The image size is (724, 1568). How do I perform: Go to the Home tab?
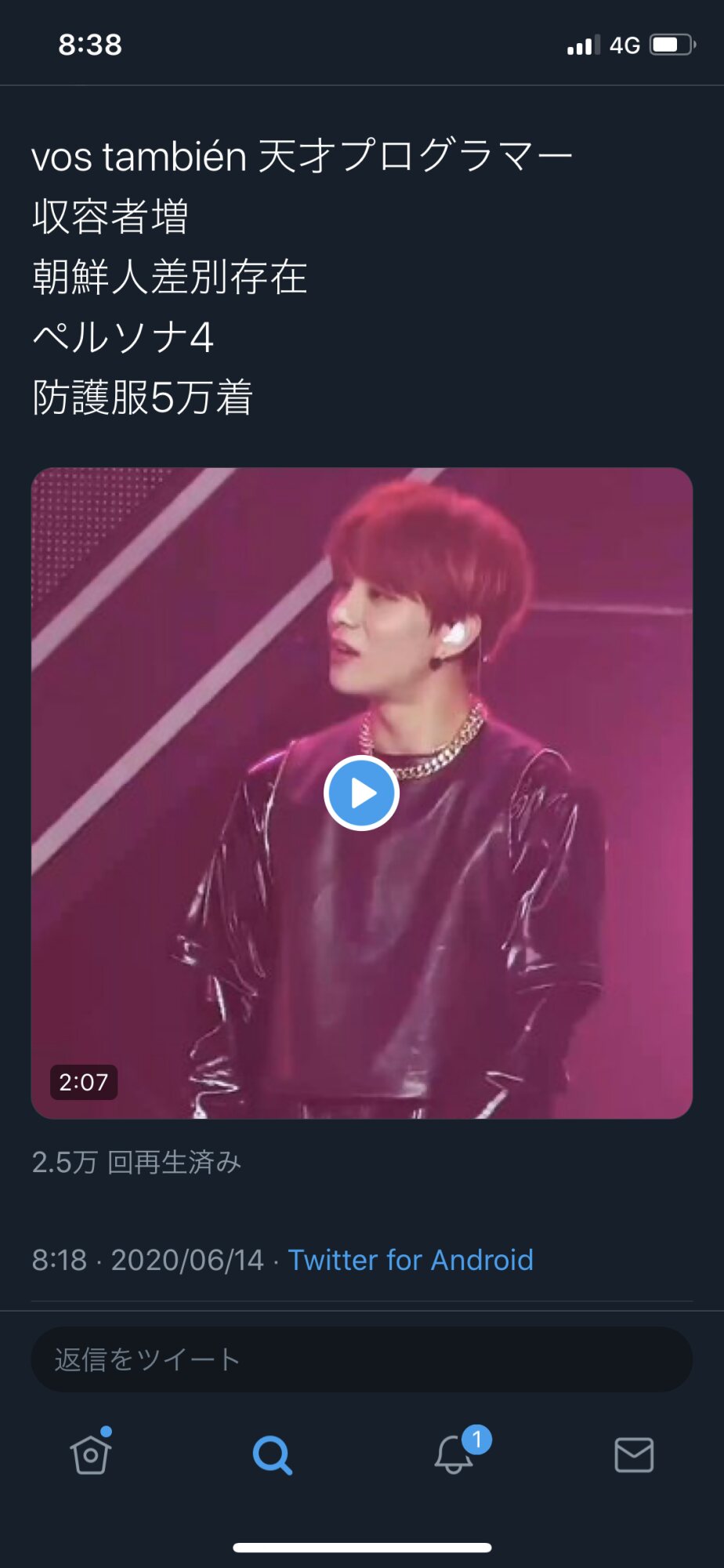pos(91,1455)
